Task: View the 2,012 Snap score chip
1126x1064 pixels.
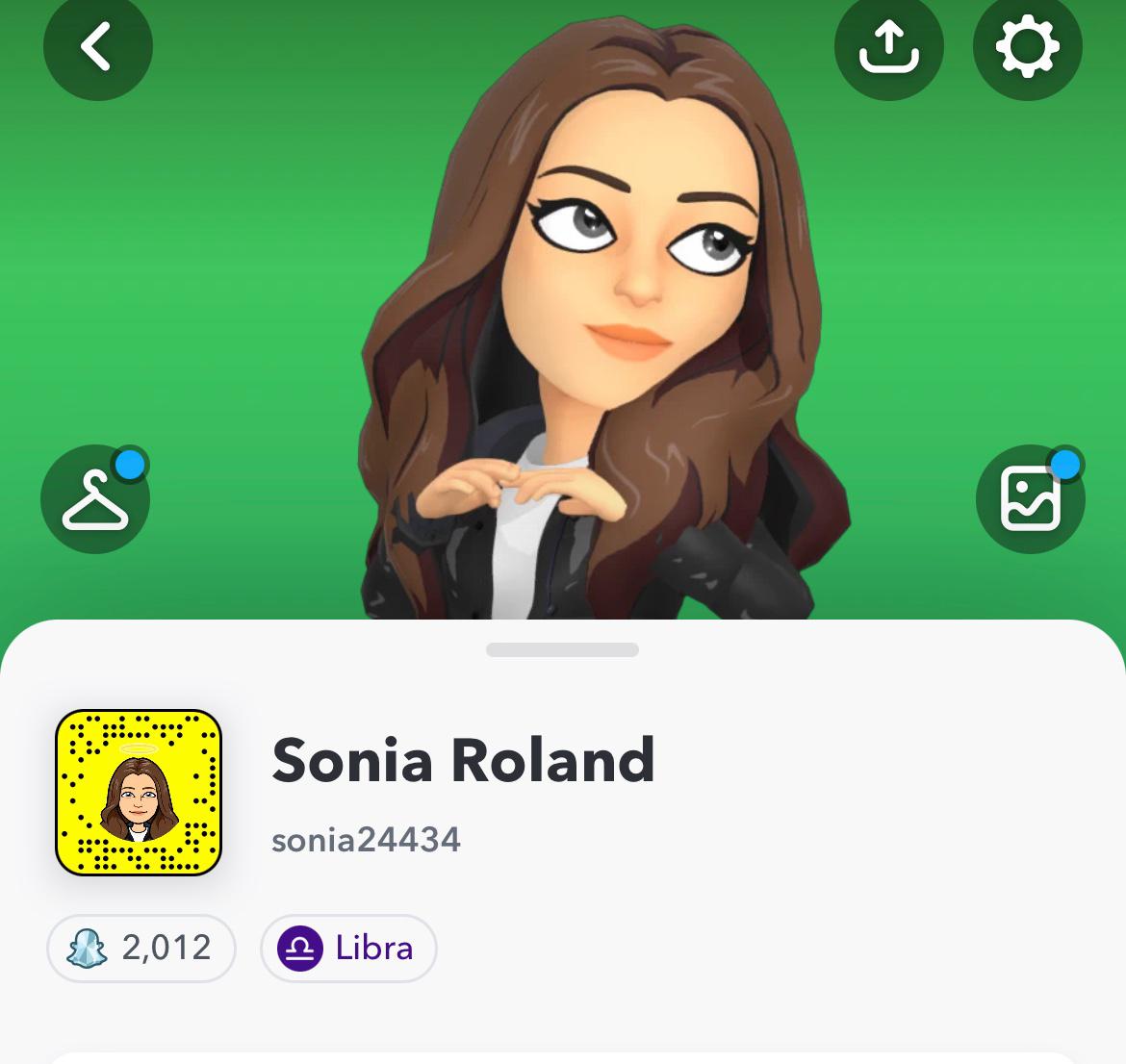Action: [x=141, y=949]
